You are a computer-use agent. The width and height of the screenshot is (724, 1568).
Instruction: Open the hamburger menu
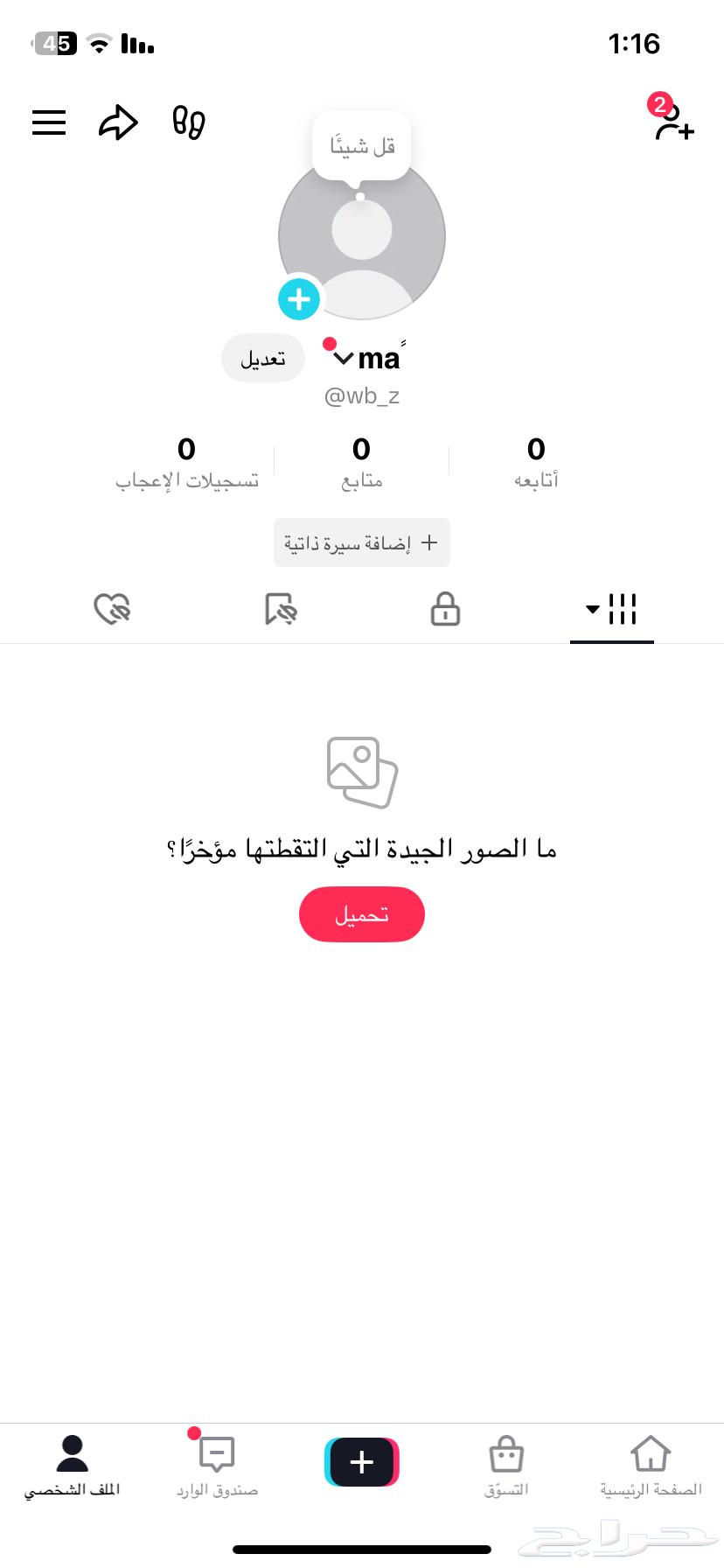pos(49,122)
